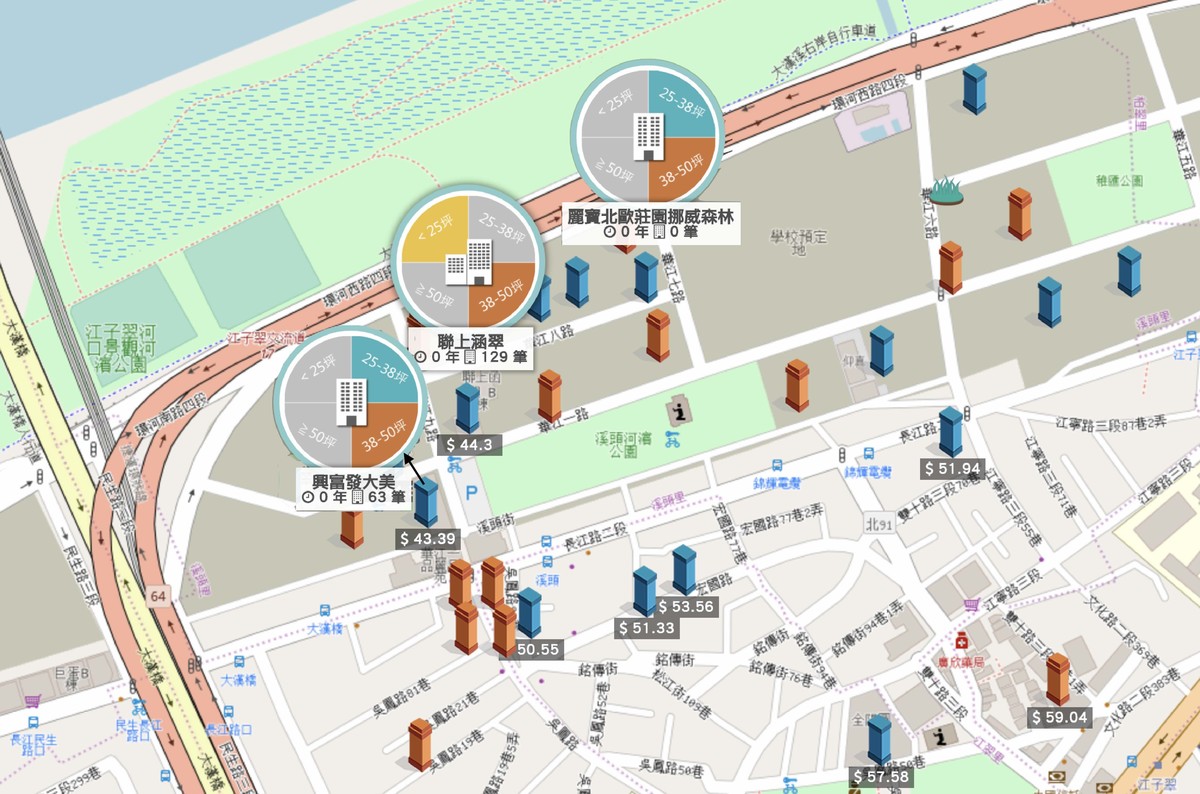View the building priced $51.33

point(645,590)
